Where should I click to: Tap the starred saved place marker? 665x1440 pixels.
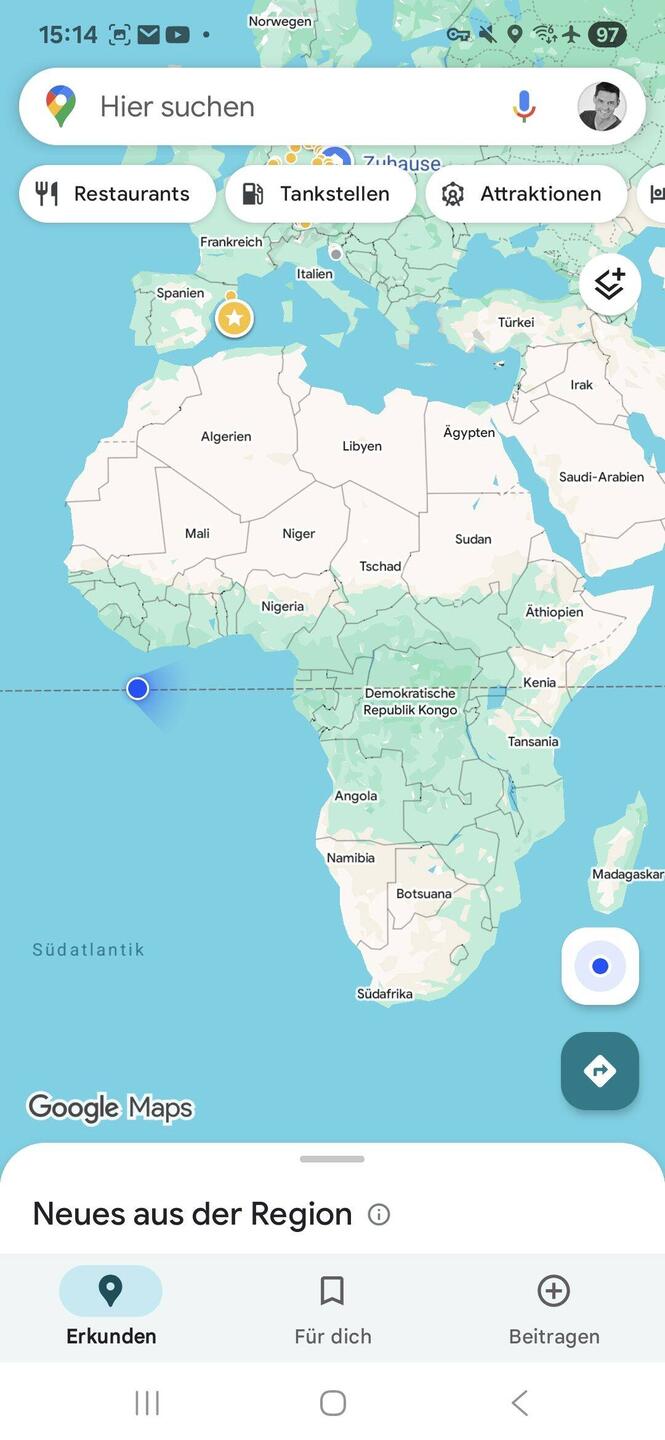[x=234, y=319]
